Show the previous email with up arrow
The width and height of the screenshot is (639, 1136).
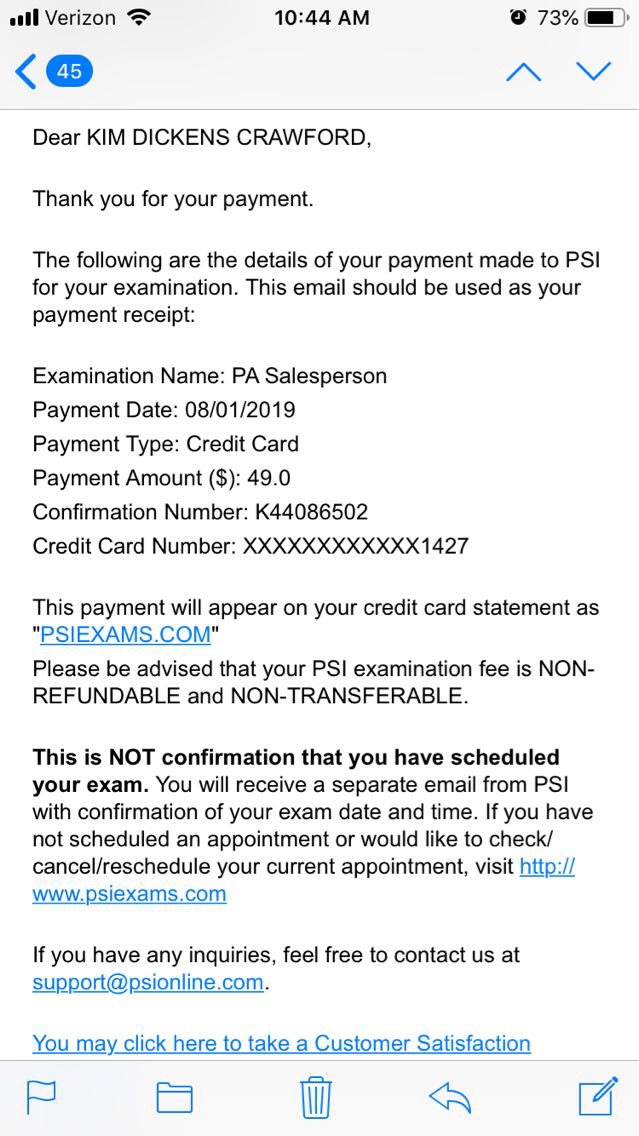point(524,72)
